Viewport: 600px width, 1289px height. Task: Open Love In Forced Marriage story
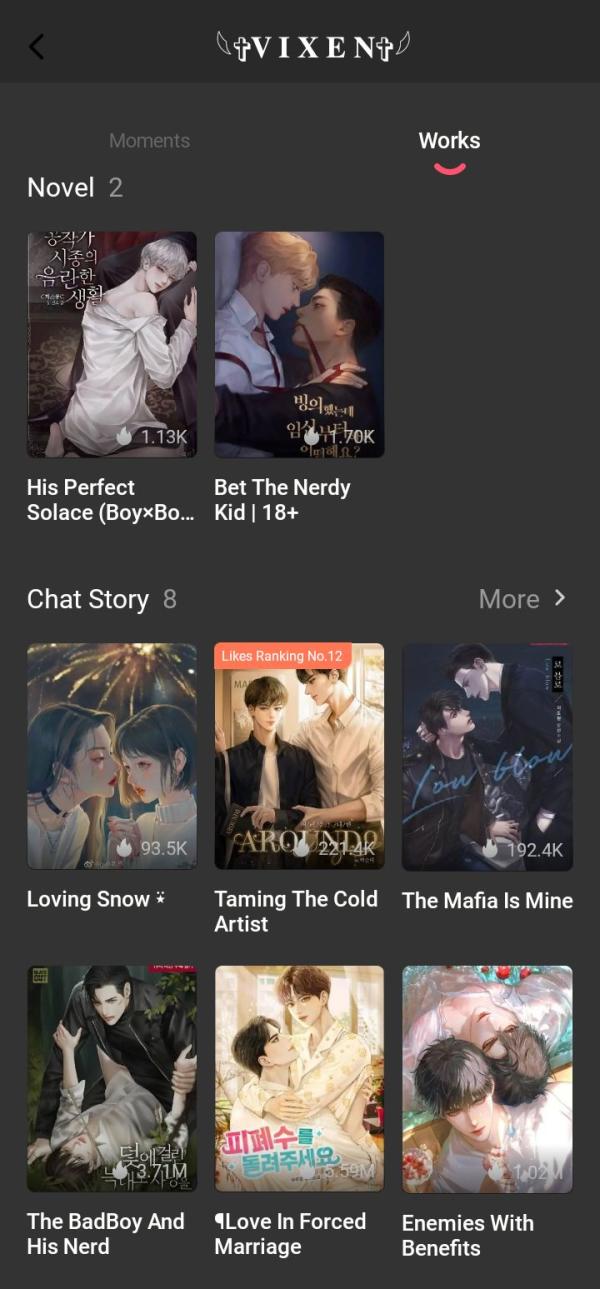(x=299, y=1078)
